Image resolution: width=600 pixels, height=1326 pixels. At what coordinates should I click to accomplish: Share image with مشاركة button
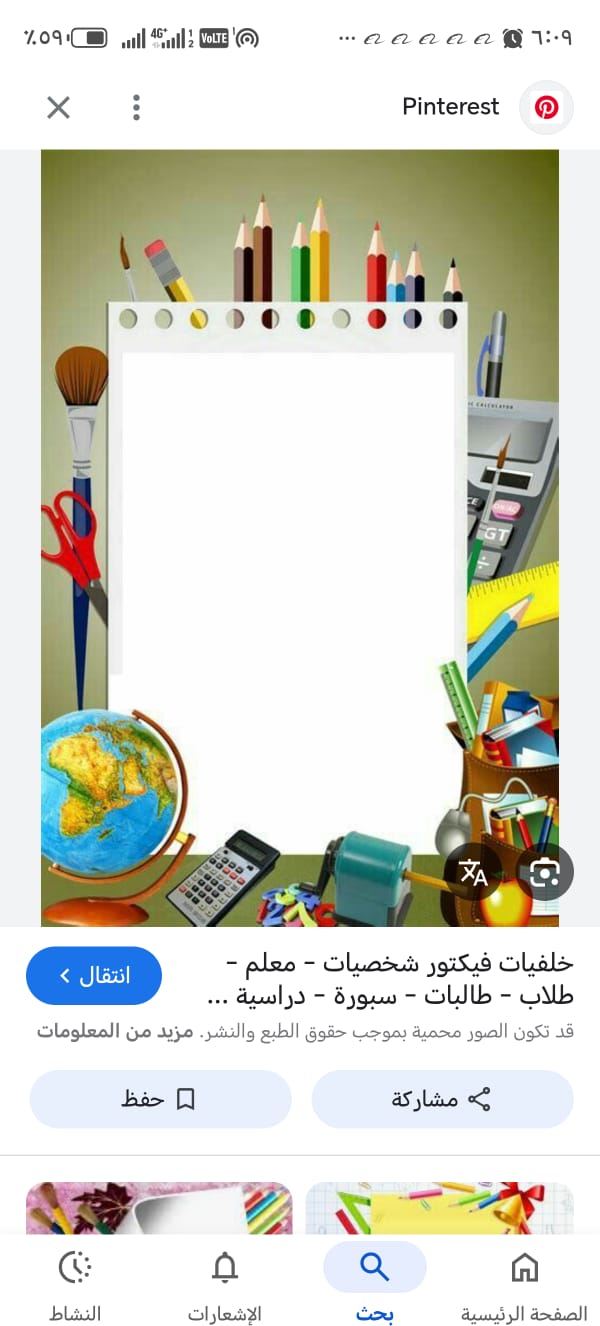(x=442, y=1099)
